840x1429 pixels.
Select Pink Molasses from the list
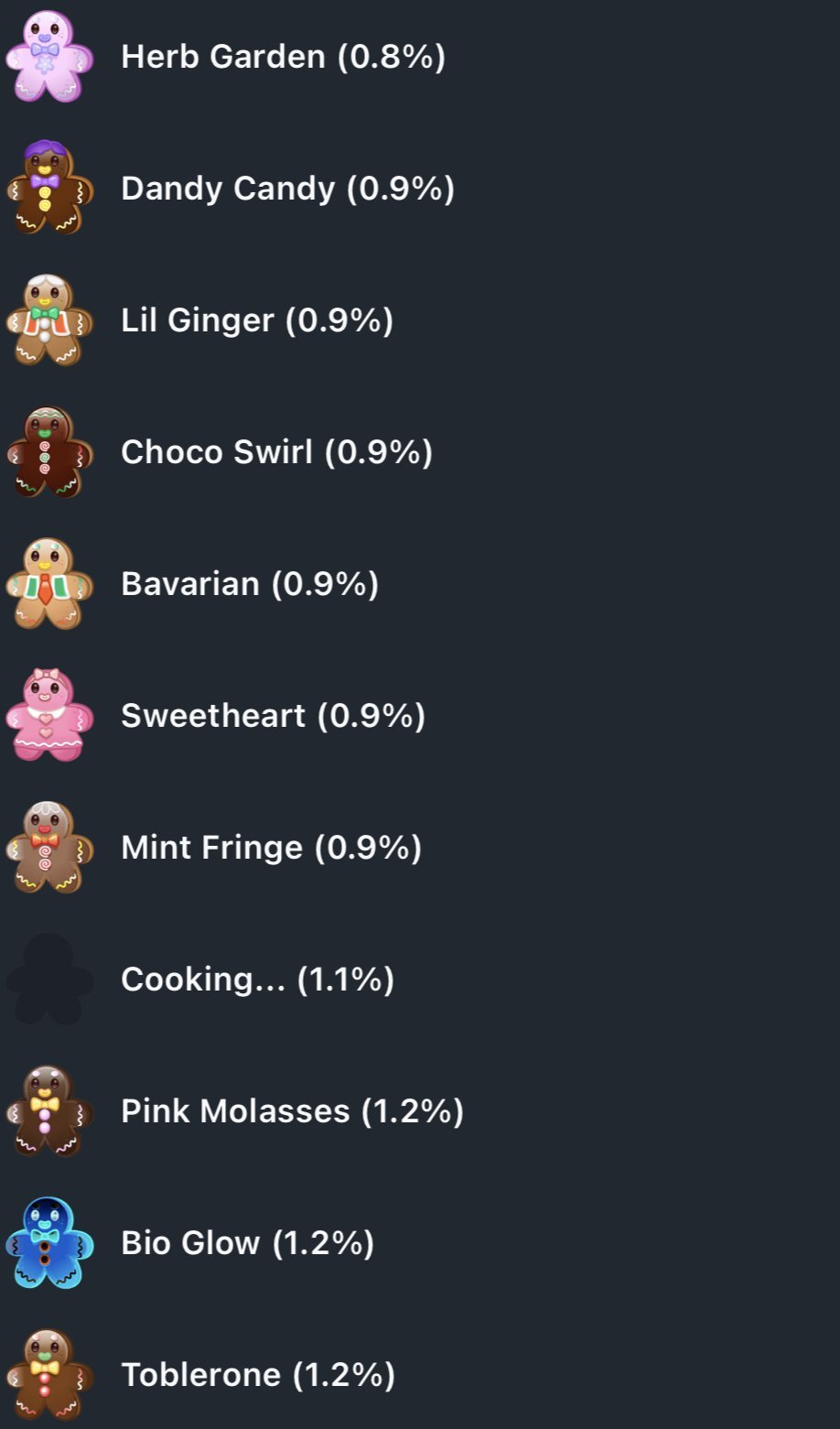pos(292,1111)
